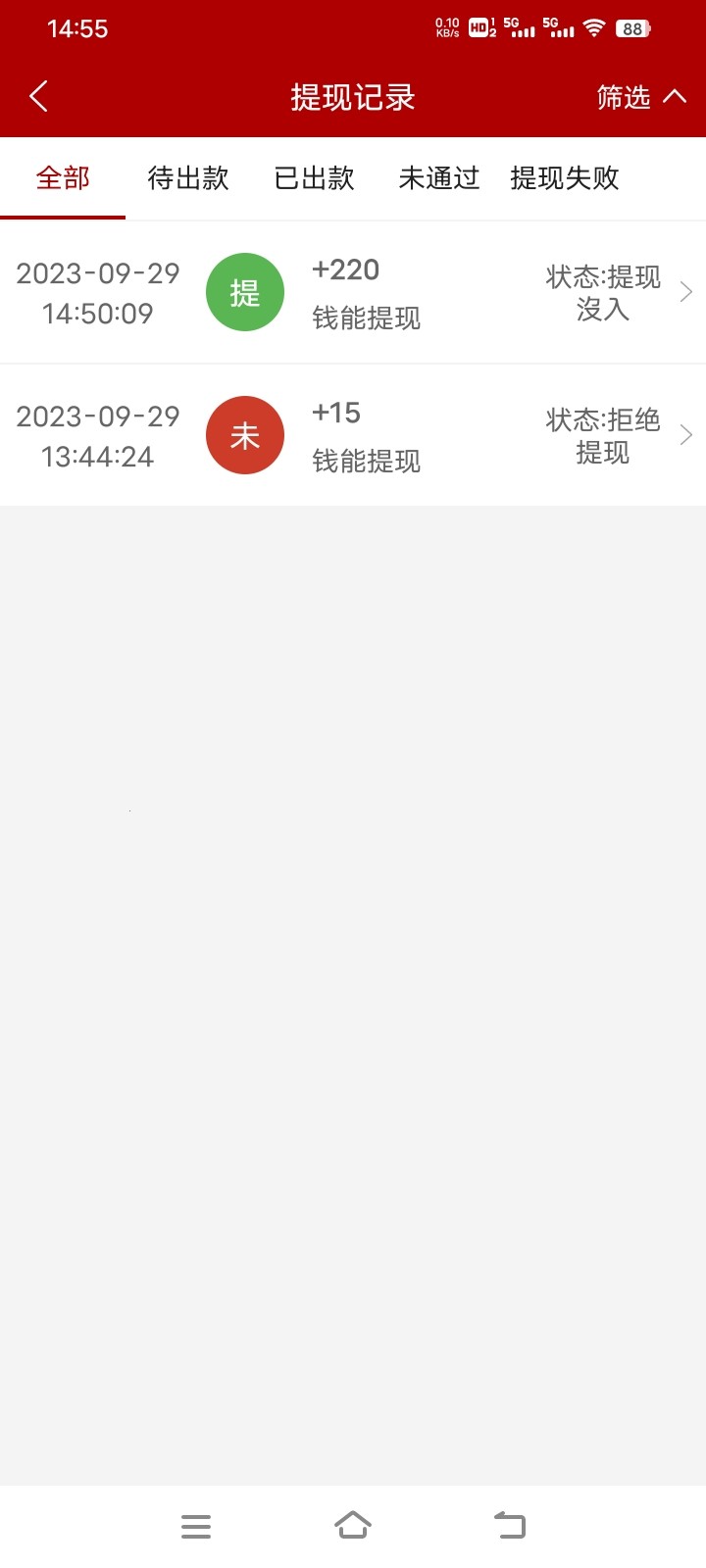The image size is (706, 1568).
Task: Tap the home icon in navigation bar
Action: click(x=352, y=1525)
